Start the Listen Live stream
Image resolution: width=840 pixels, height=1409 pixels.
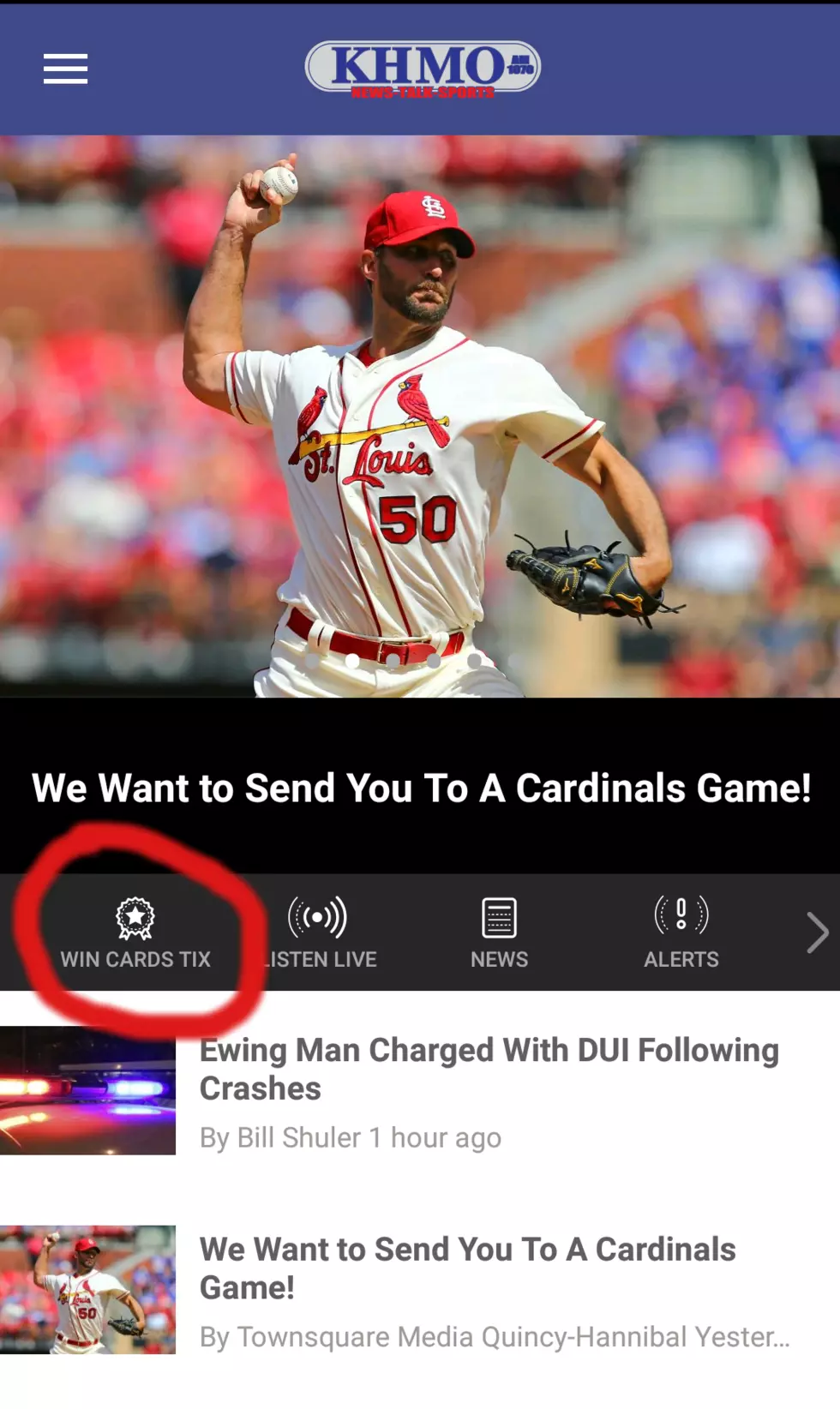(319, 933)
